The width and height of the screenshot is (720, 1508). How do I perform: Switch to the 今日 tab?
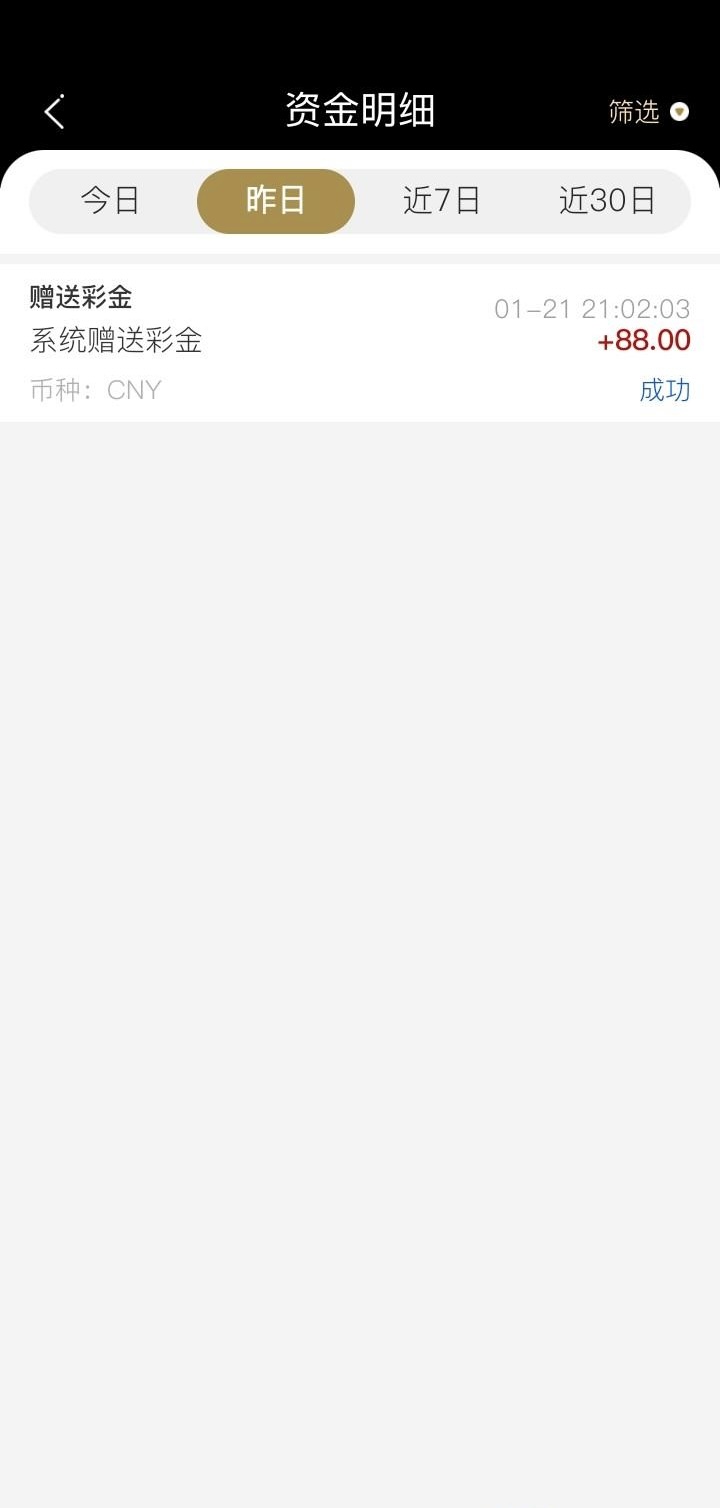111,201
